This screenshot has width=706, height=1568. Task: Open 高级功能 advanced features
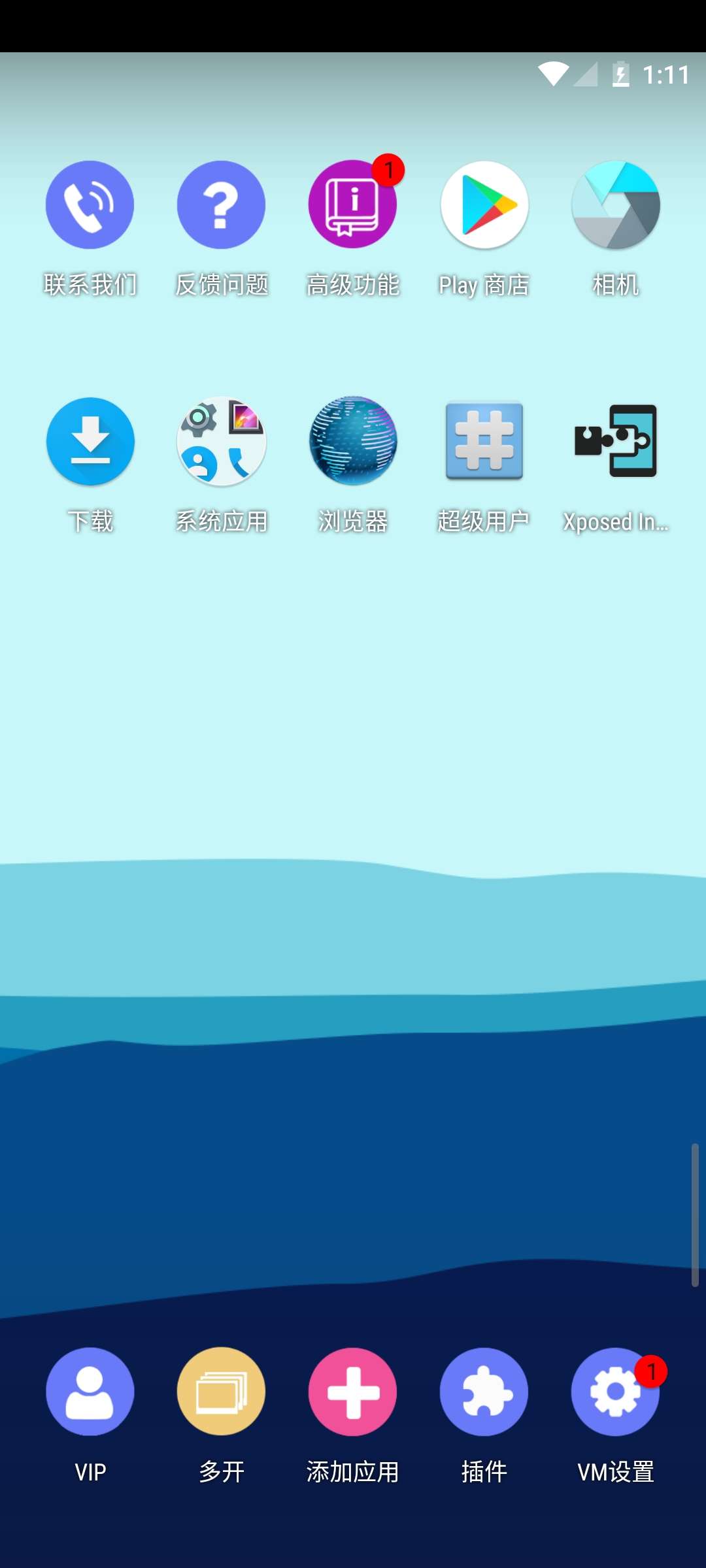(x=352, y=205)
